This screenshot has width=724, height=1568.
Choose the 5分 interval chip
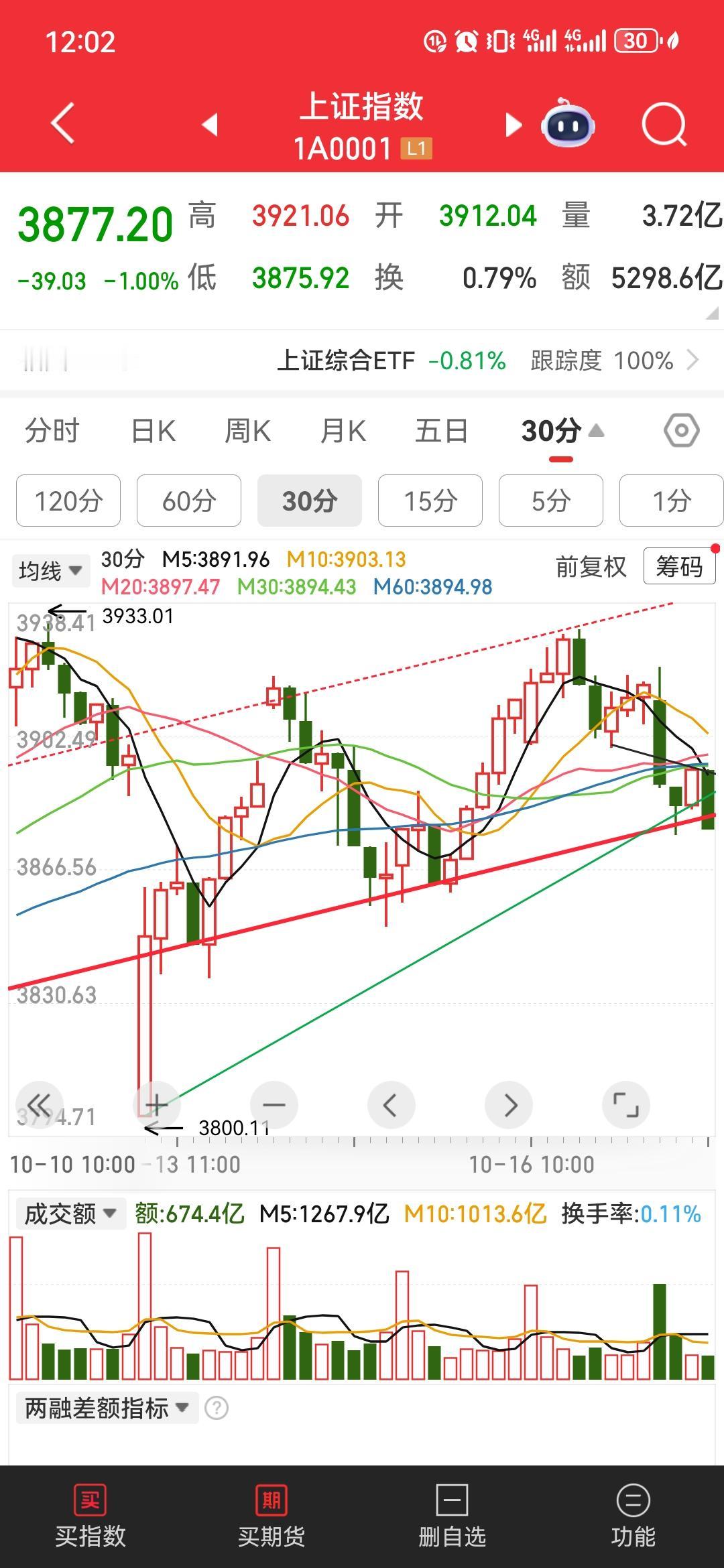click(x=550, y=501)
